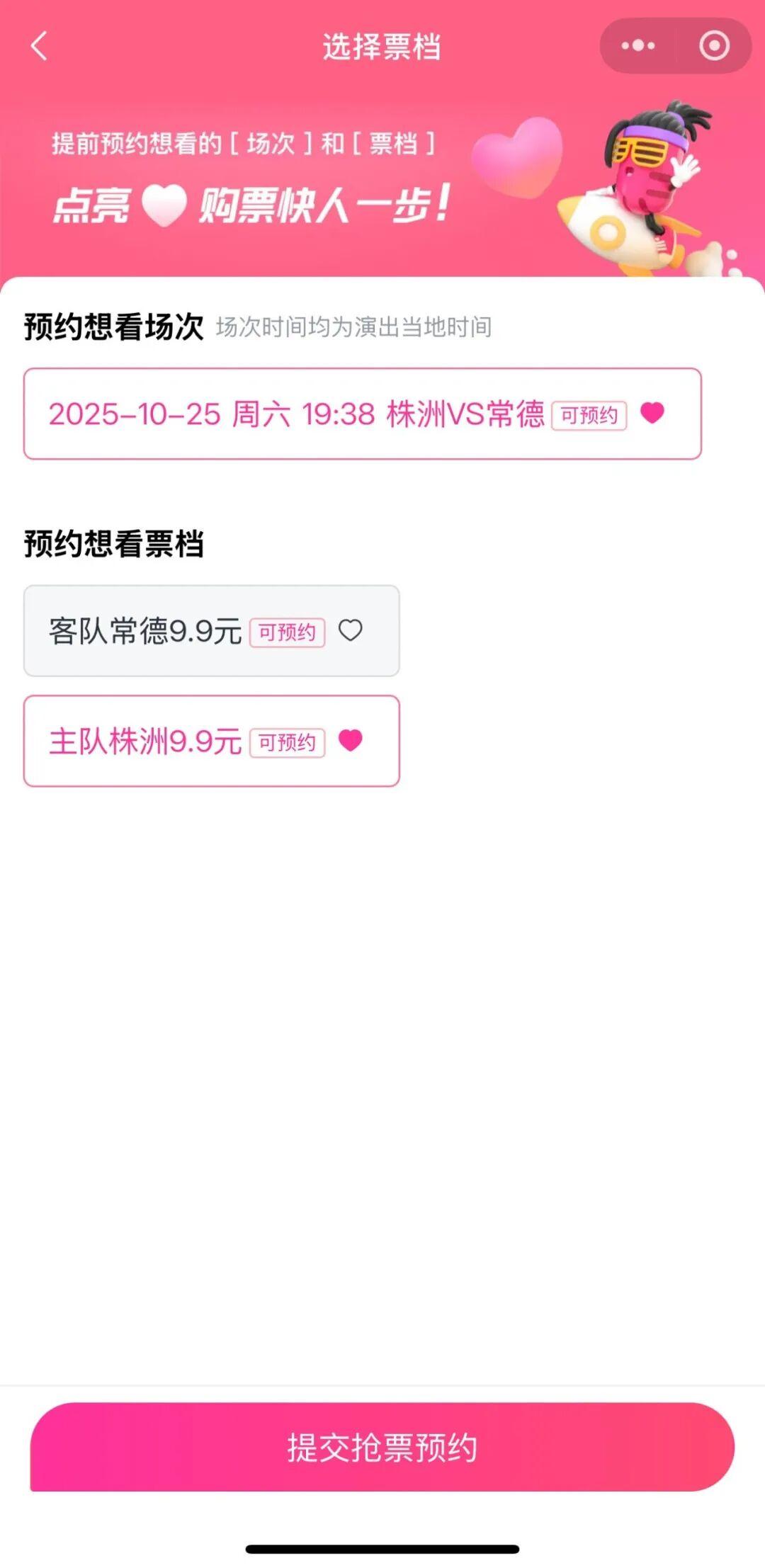The width and height of the screenshot is (765, 1568).
Task: Close the mini program via the circle icon
Action: point(714,46)
